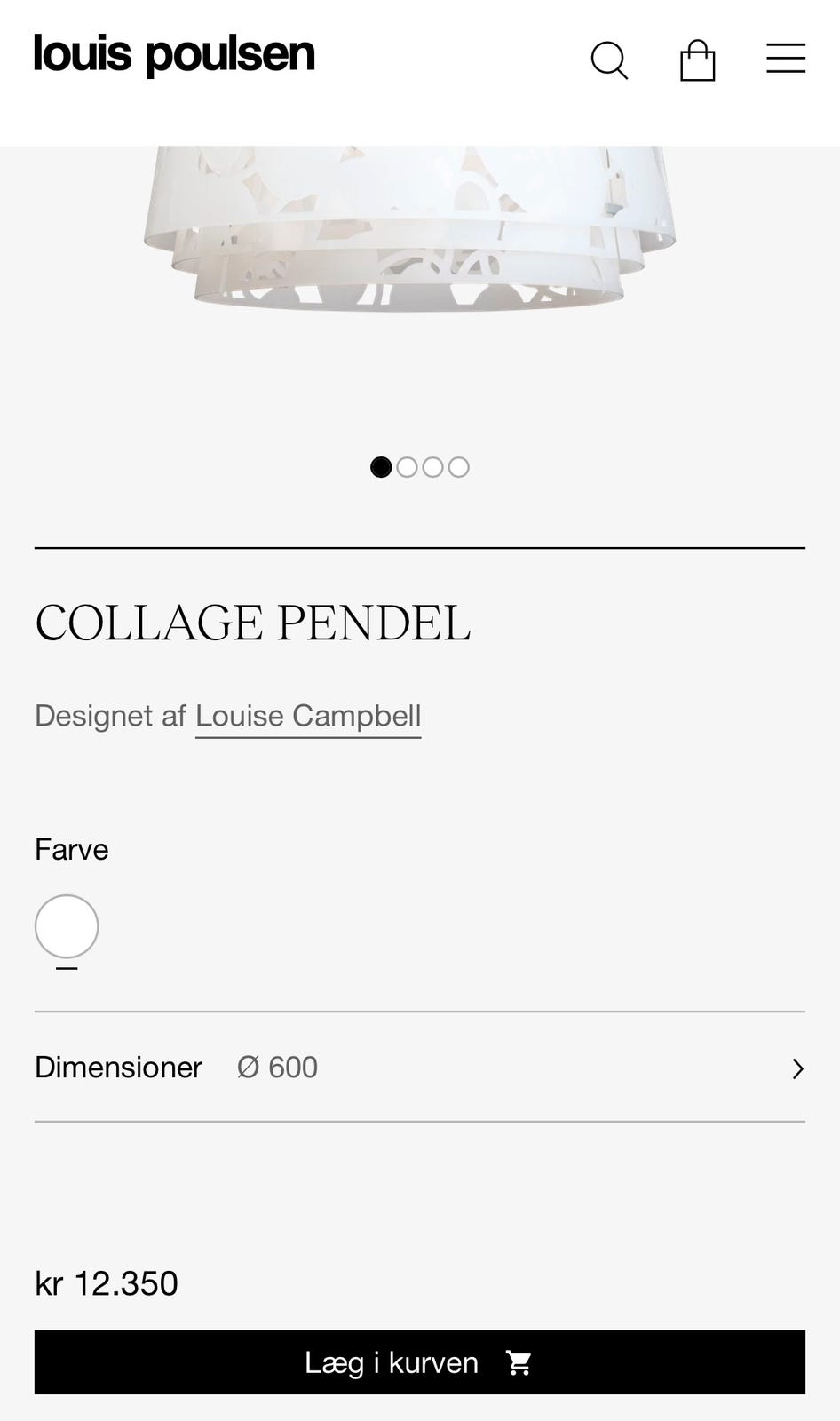Select the white Farve color swatch
Image resolution: width=840 pixels, height=1421 pixels.
(66, 925)
